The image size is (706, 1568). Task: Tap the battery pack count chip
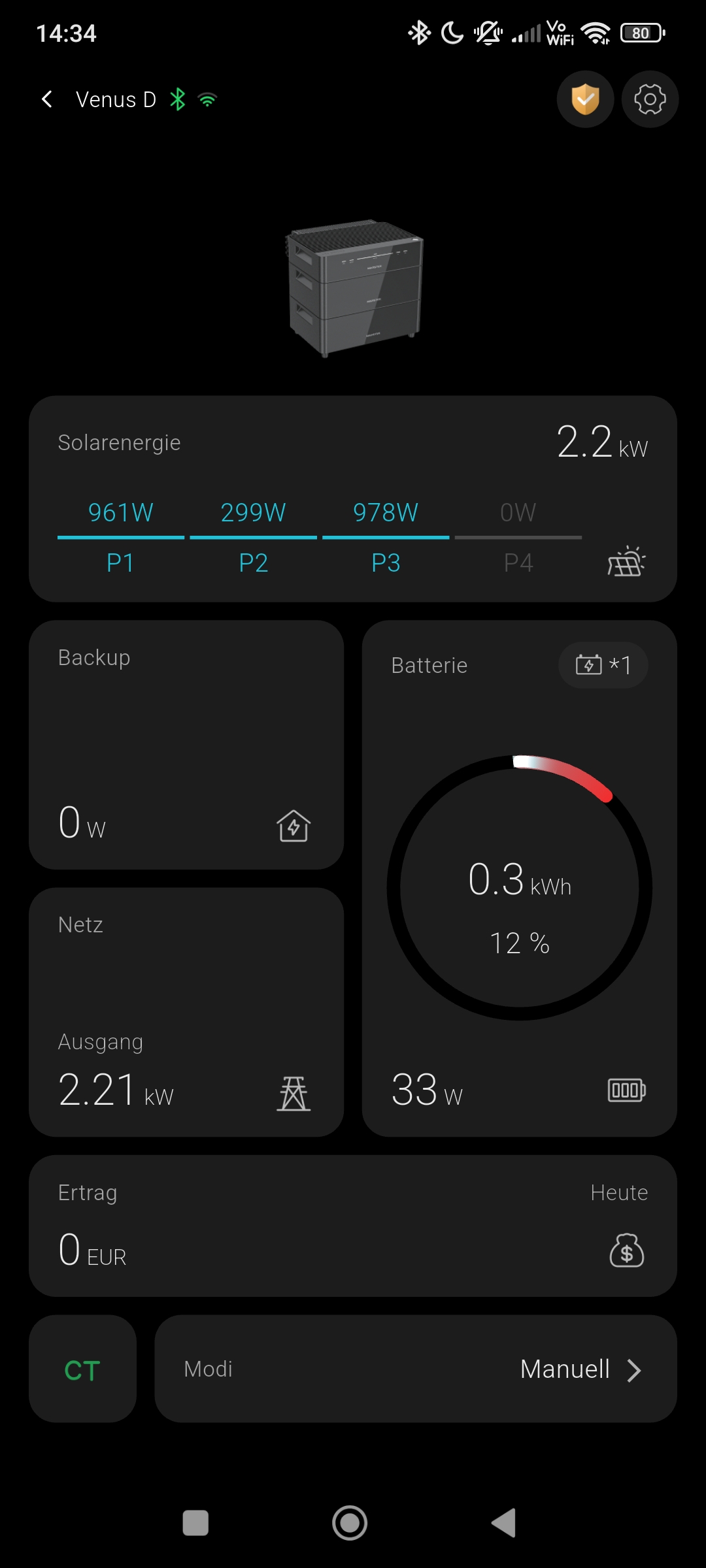click(603, 665)
